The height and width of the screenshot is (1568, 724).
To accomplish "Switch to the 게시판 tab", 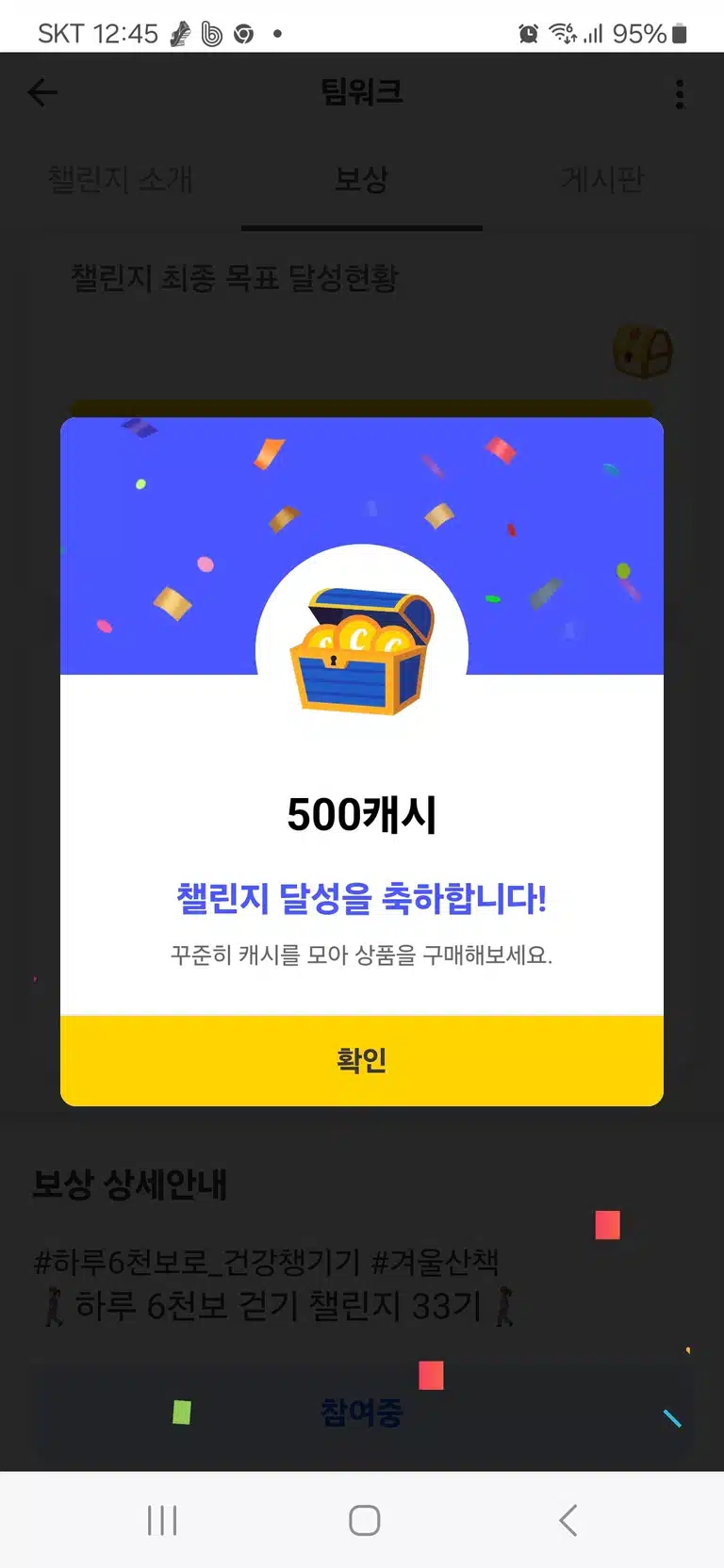I will pyautogui.click(x=602, y=178).
